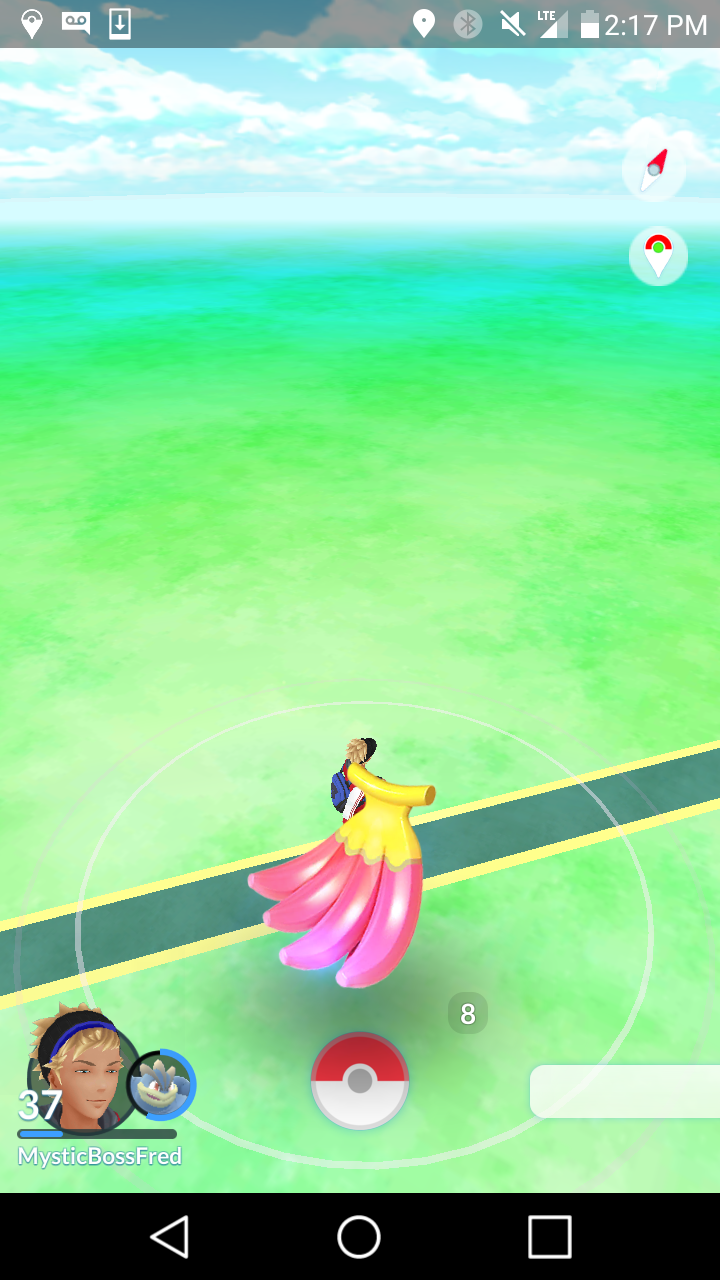The image size is (720, 1280).
Task: Tap the compass to reorient the map
Action: [x=654, y=169]
